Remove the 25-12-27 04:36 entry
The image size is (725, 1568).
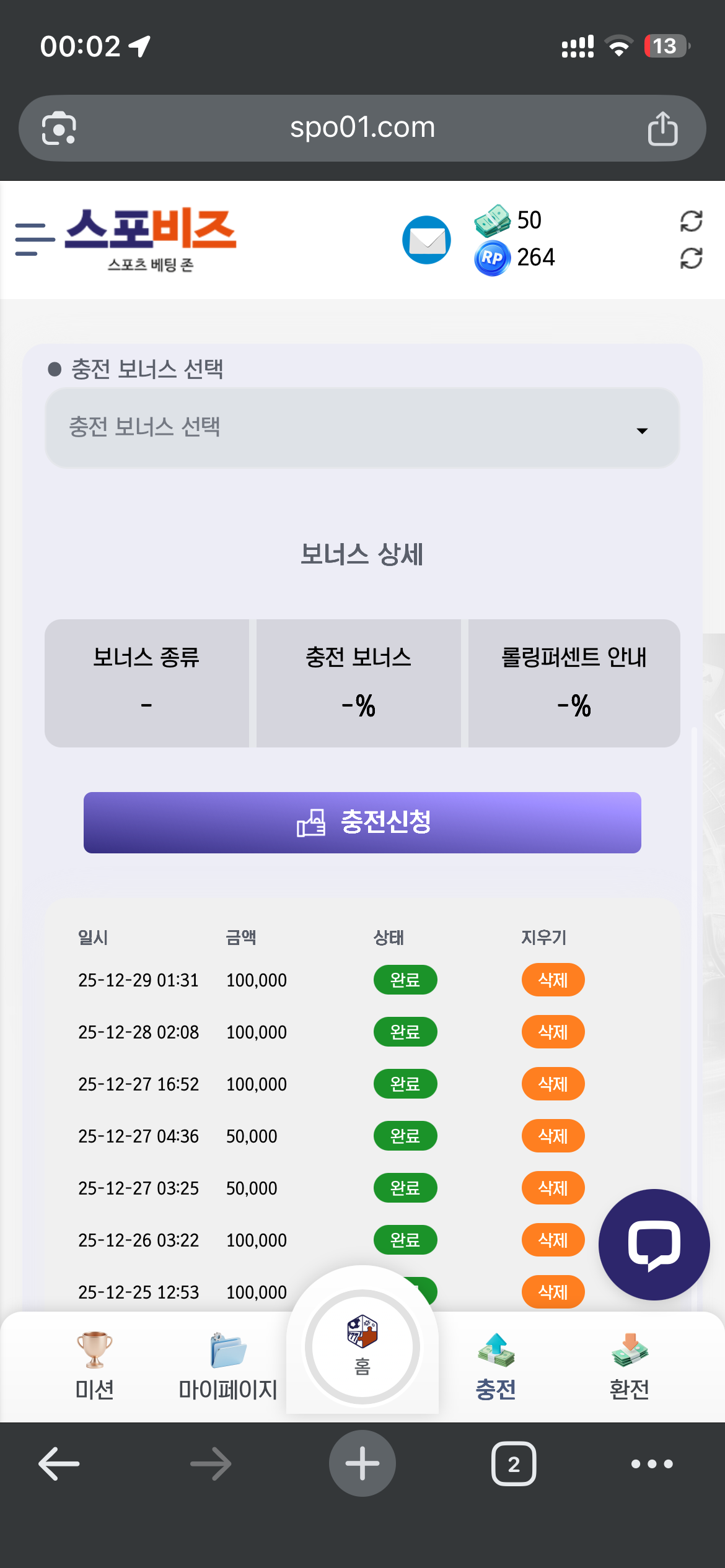tap(552, 1136)
